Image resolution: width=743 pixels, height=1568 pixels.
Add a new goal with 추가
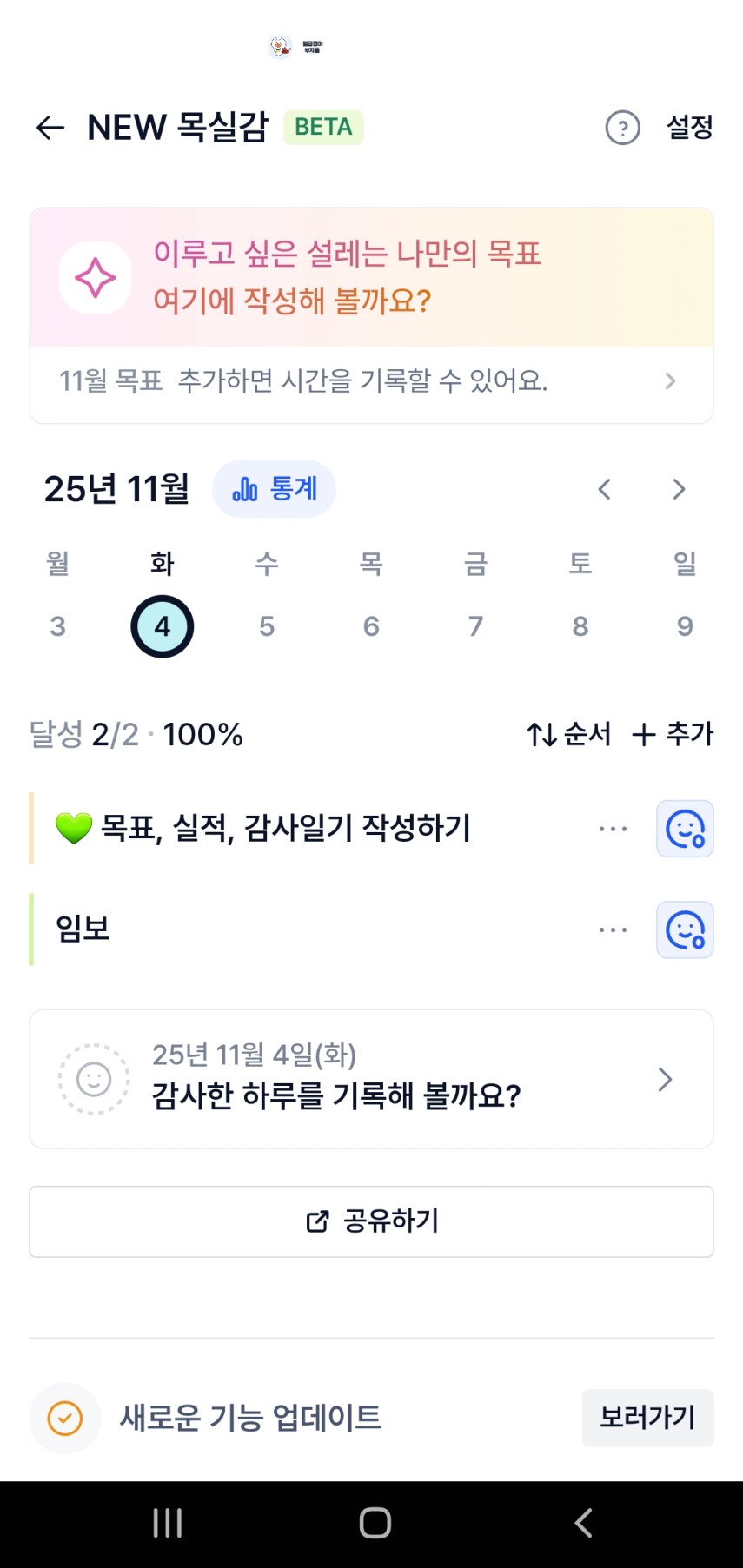[x=673, y=735]
